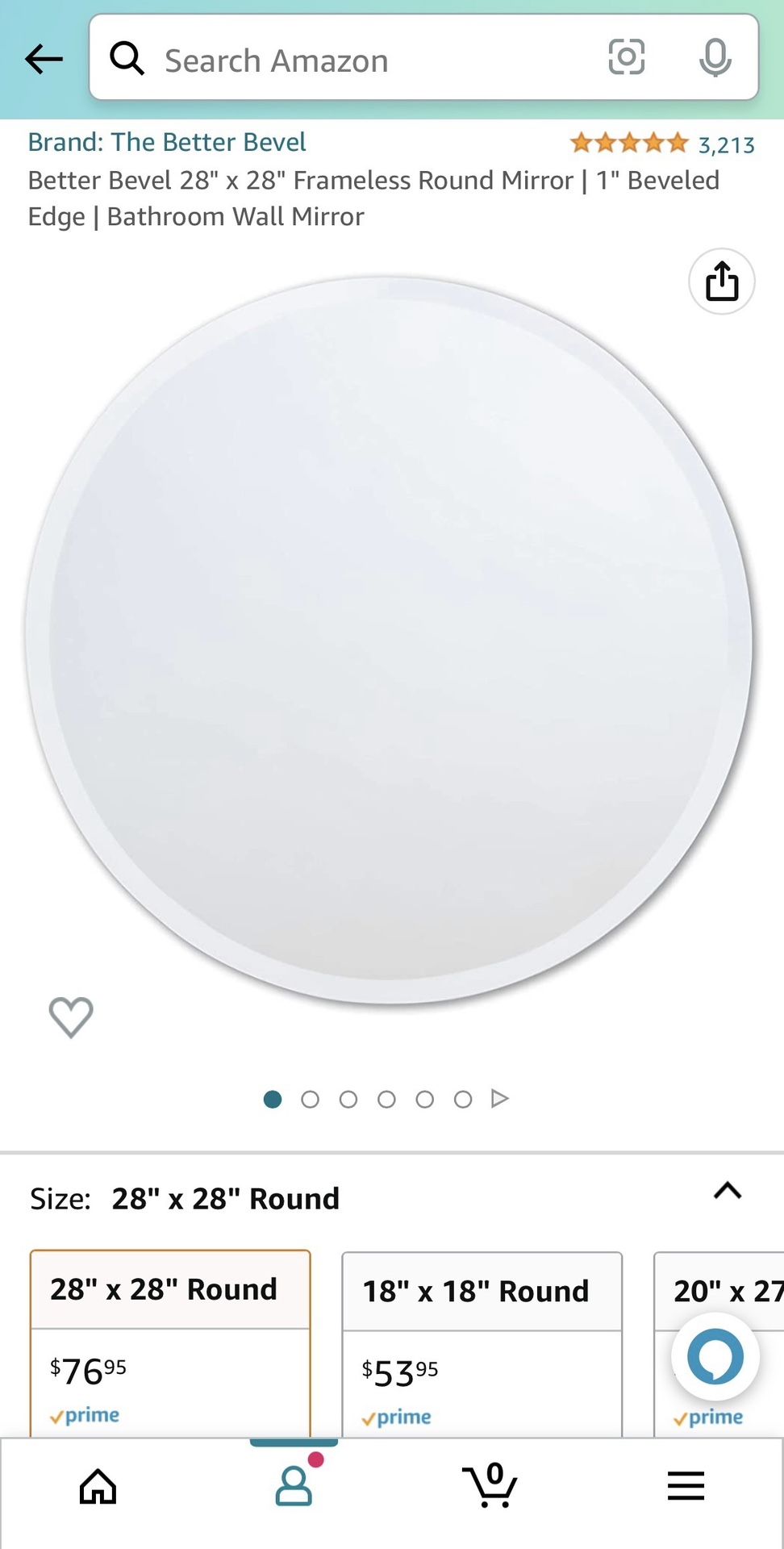Screen dimensions: 784x1549
Task: Share this mirror product
Action: [721, 282]
